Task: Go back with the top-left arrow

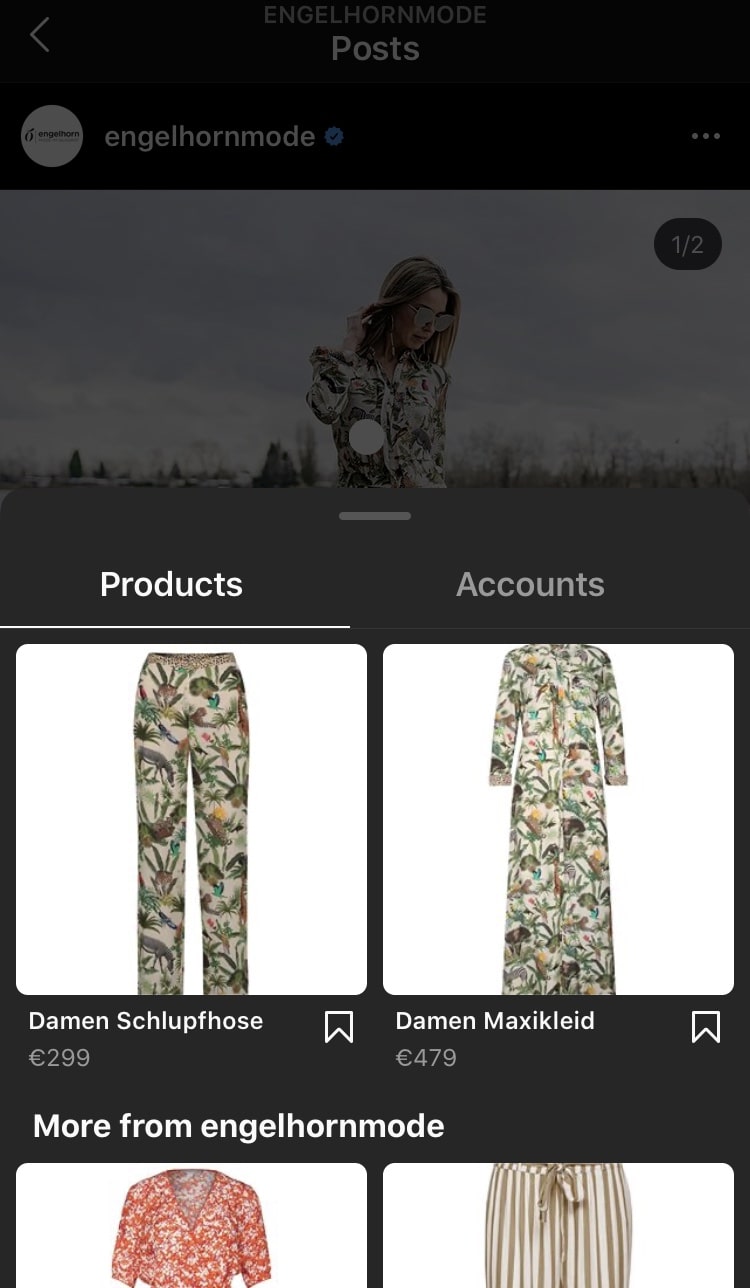Action: coord(40,35)
